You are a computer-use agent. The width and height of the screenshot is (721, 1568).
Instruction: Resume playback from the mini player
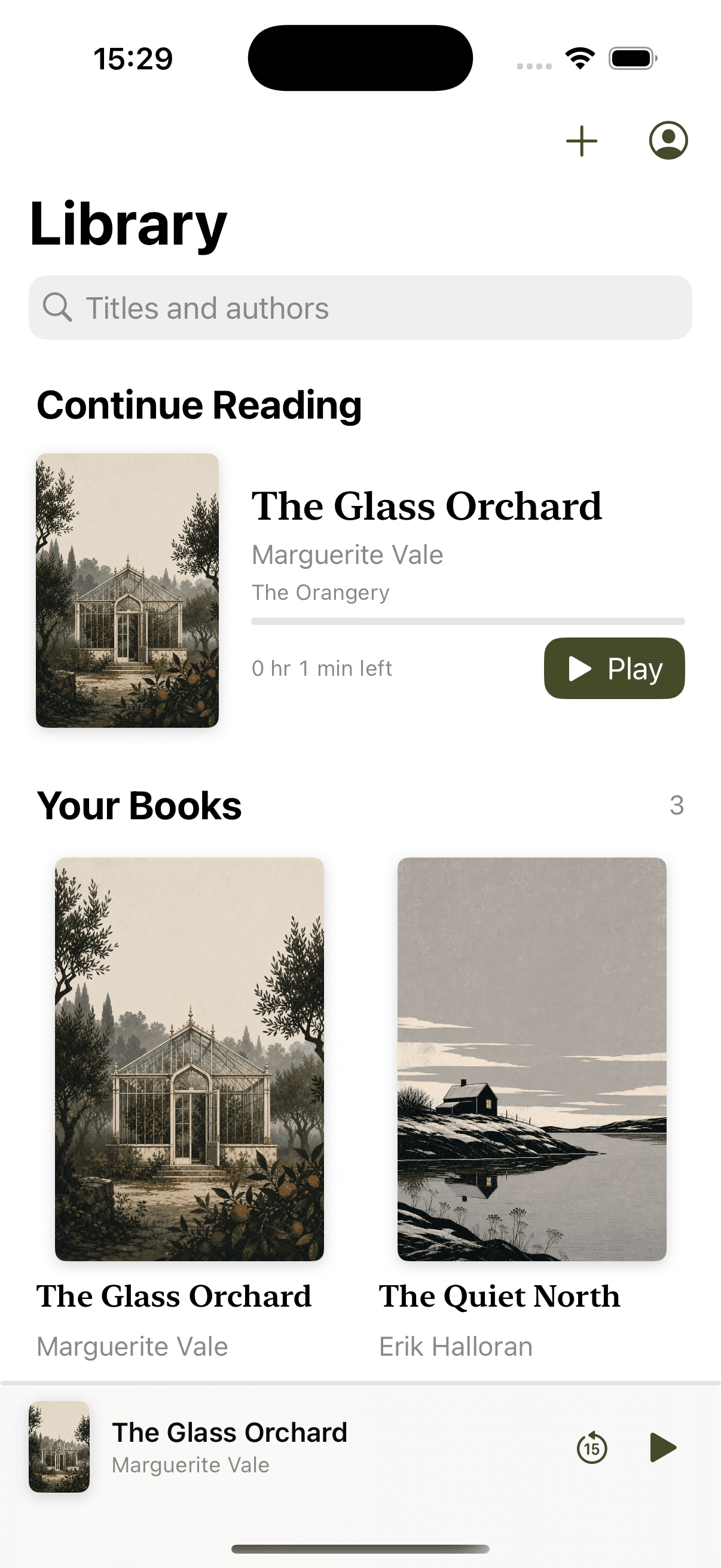662,1447
